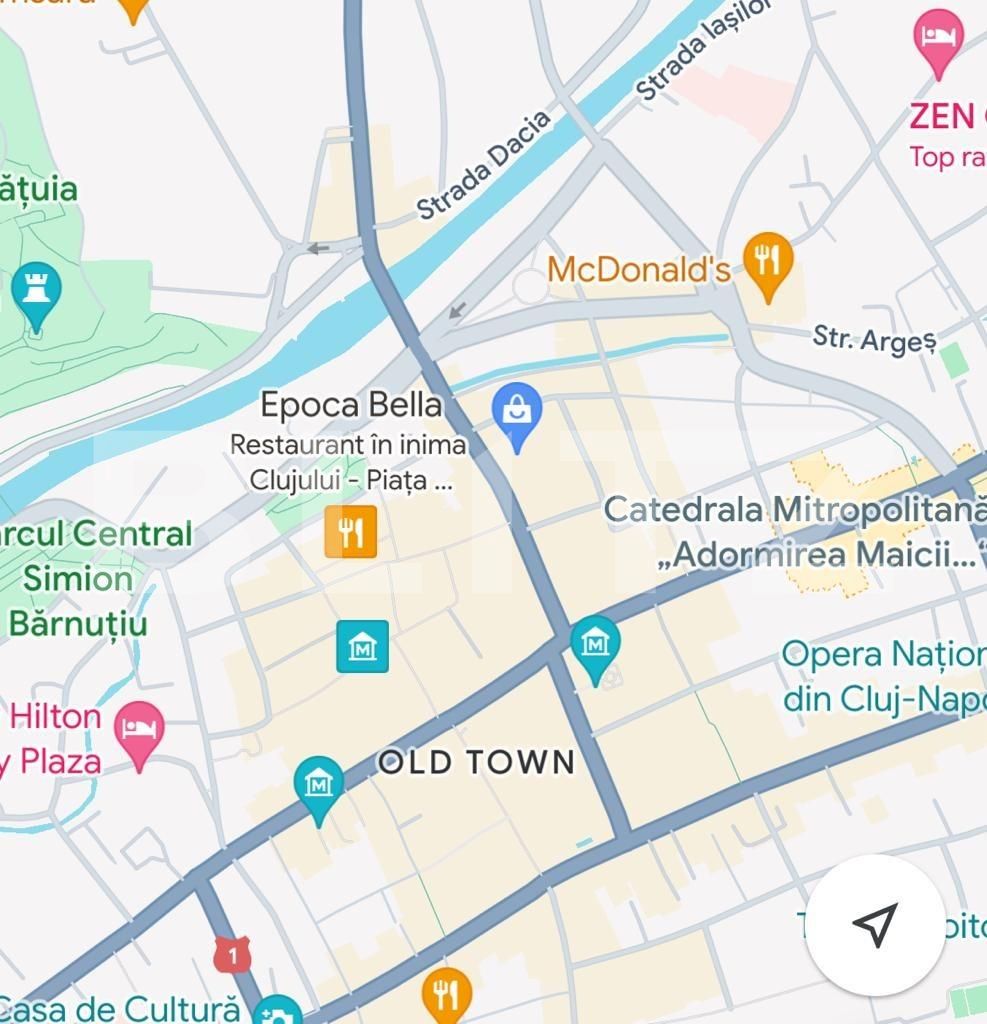Tap the blue shopping bag pin
987x1024 pixels.
coord(517,412)
